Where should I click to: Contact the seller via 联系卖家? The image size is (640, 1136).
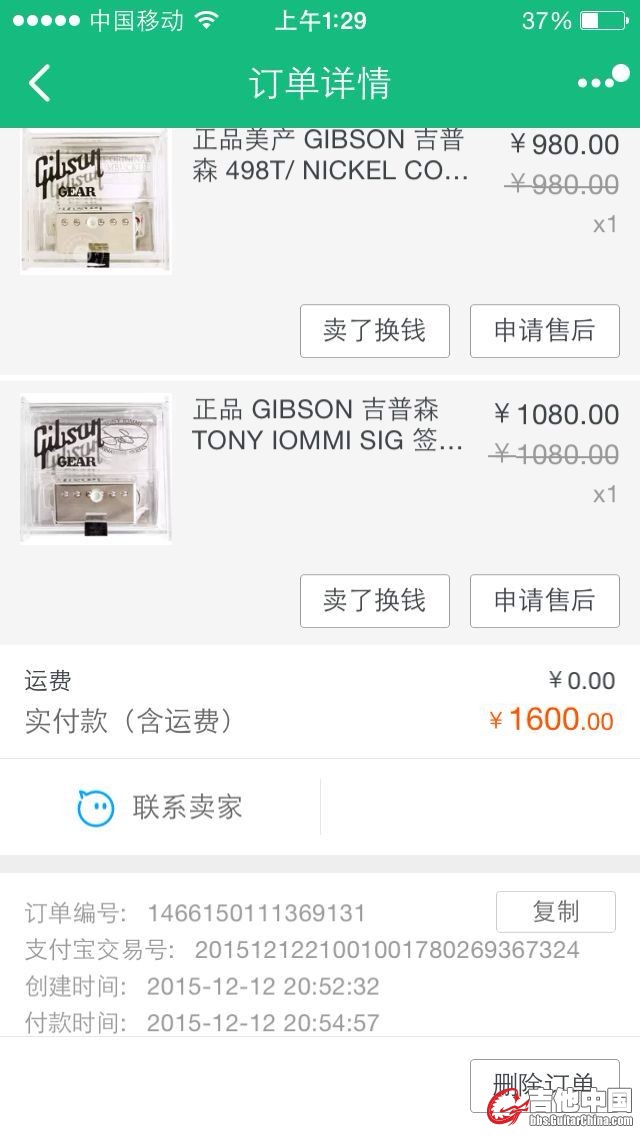click(162, 807)
